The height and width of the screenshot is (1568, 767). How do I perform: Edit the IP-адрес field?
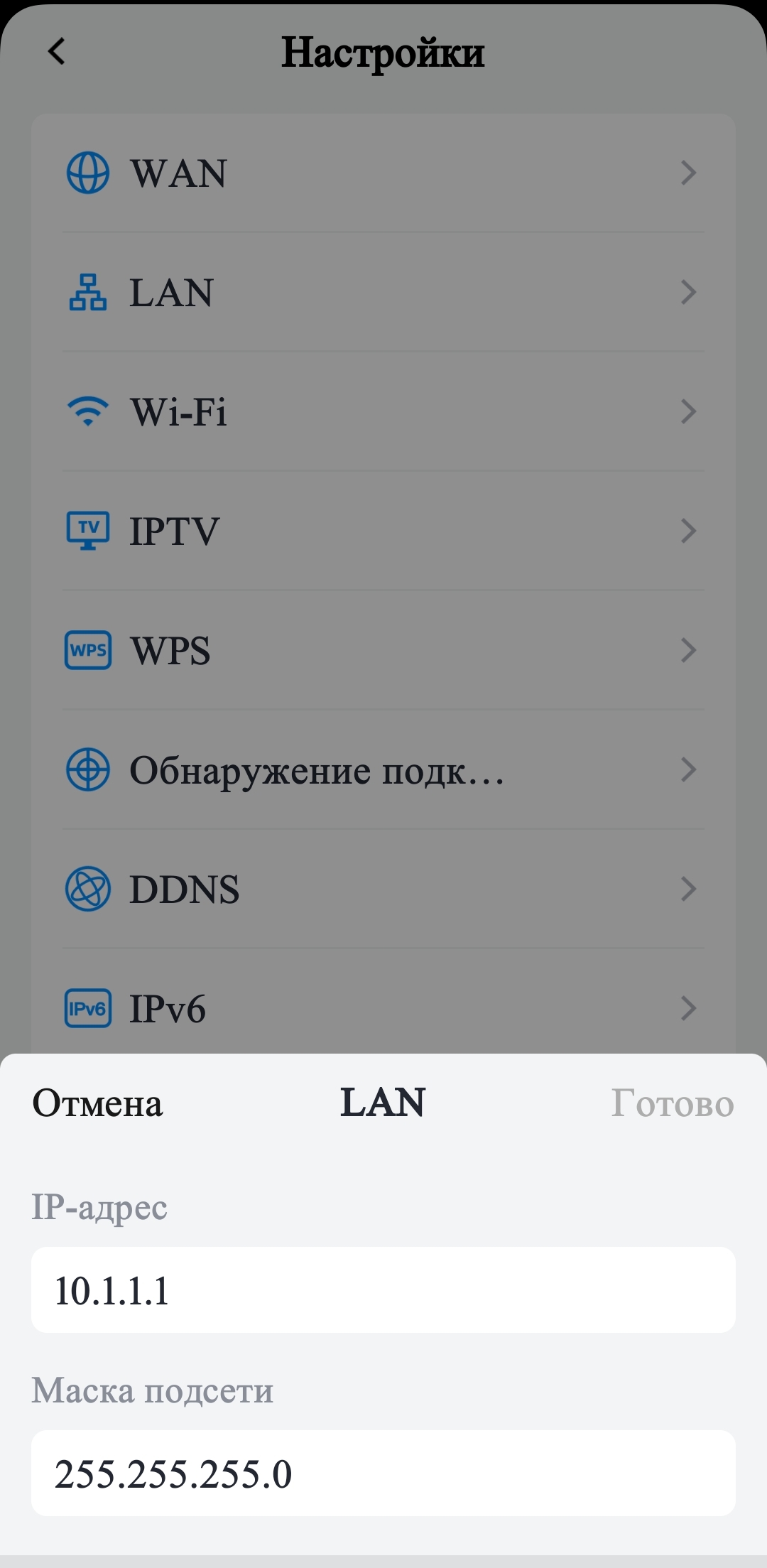coord(383,1290)
